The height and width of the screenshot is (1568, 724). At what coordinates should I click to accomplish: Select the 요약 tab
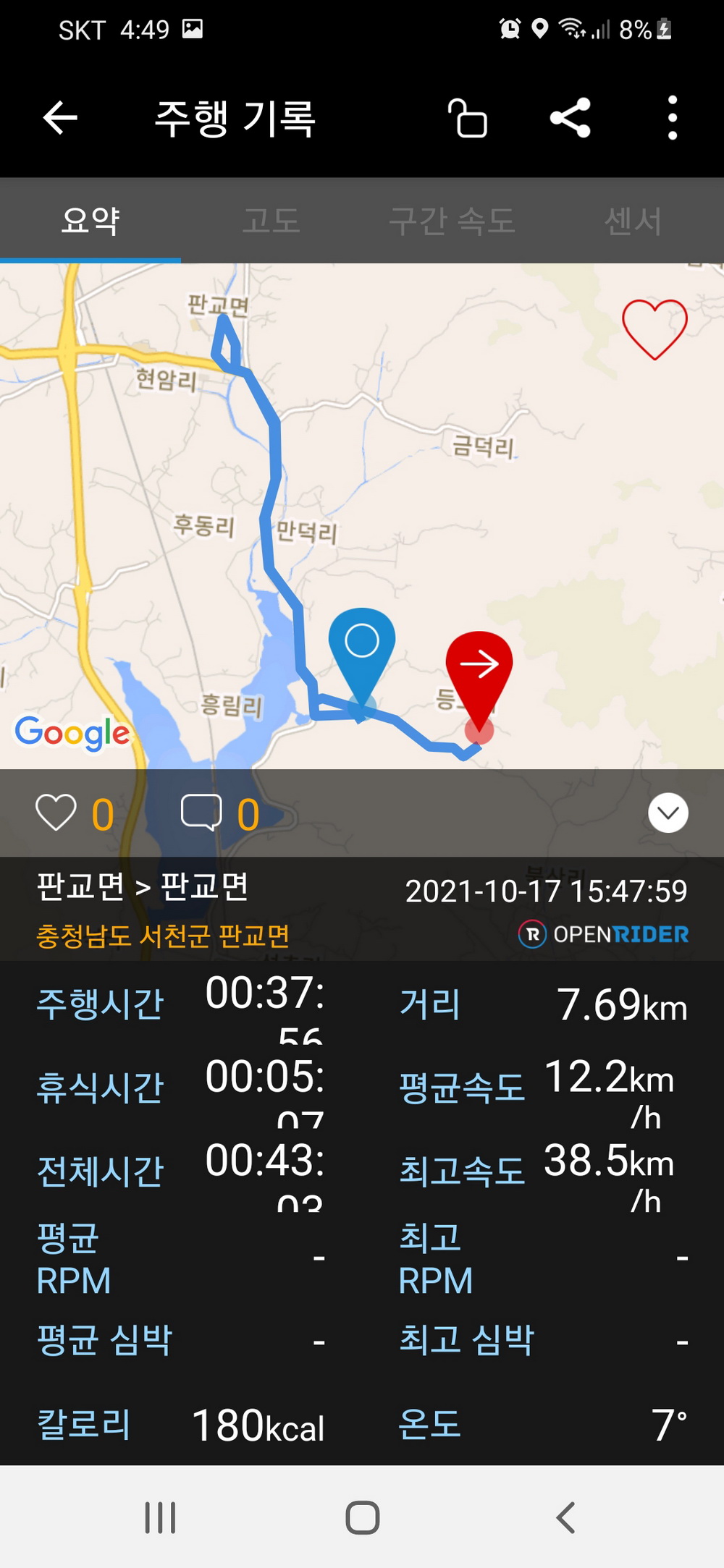coord(90,221)
